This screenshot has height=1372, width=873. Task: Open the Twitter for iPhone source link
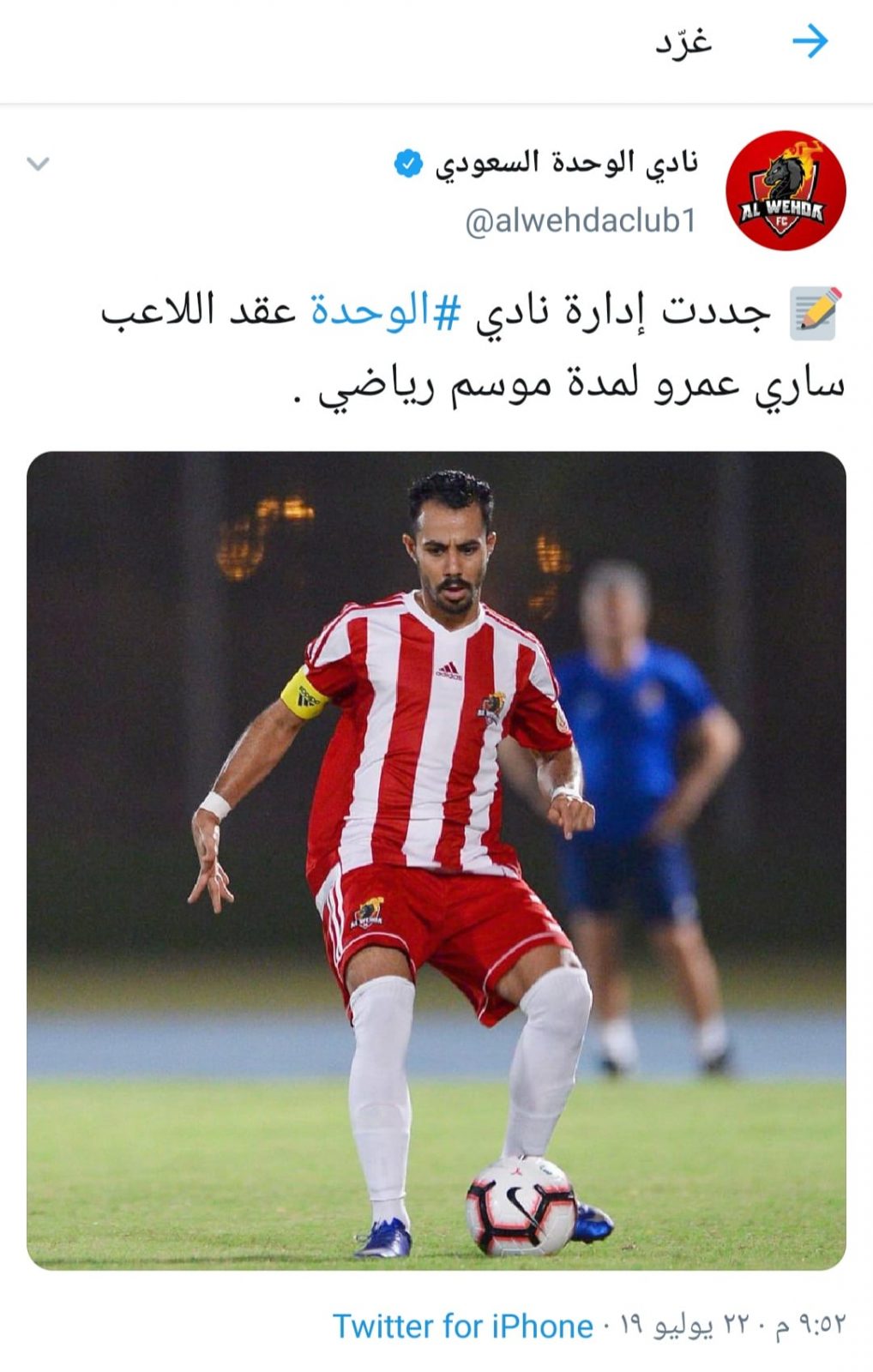[x=463, y=1326]
